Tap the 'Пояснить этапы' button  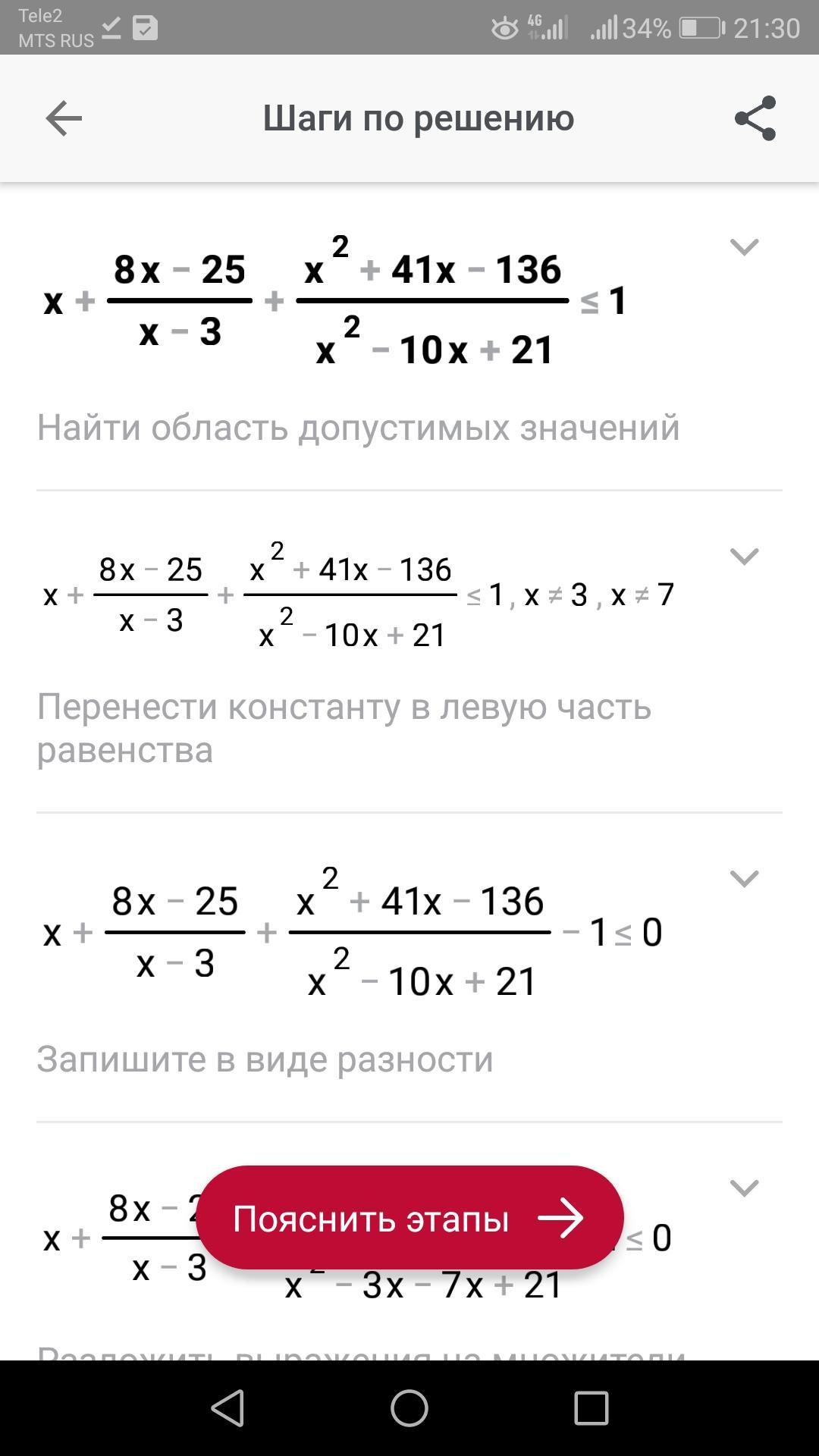pyautogui.click(x=409, y=1219)
